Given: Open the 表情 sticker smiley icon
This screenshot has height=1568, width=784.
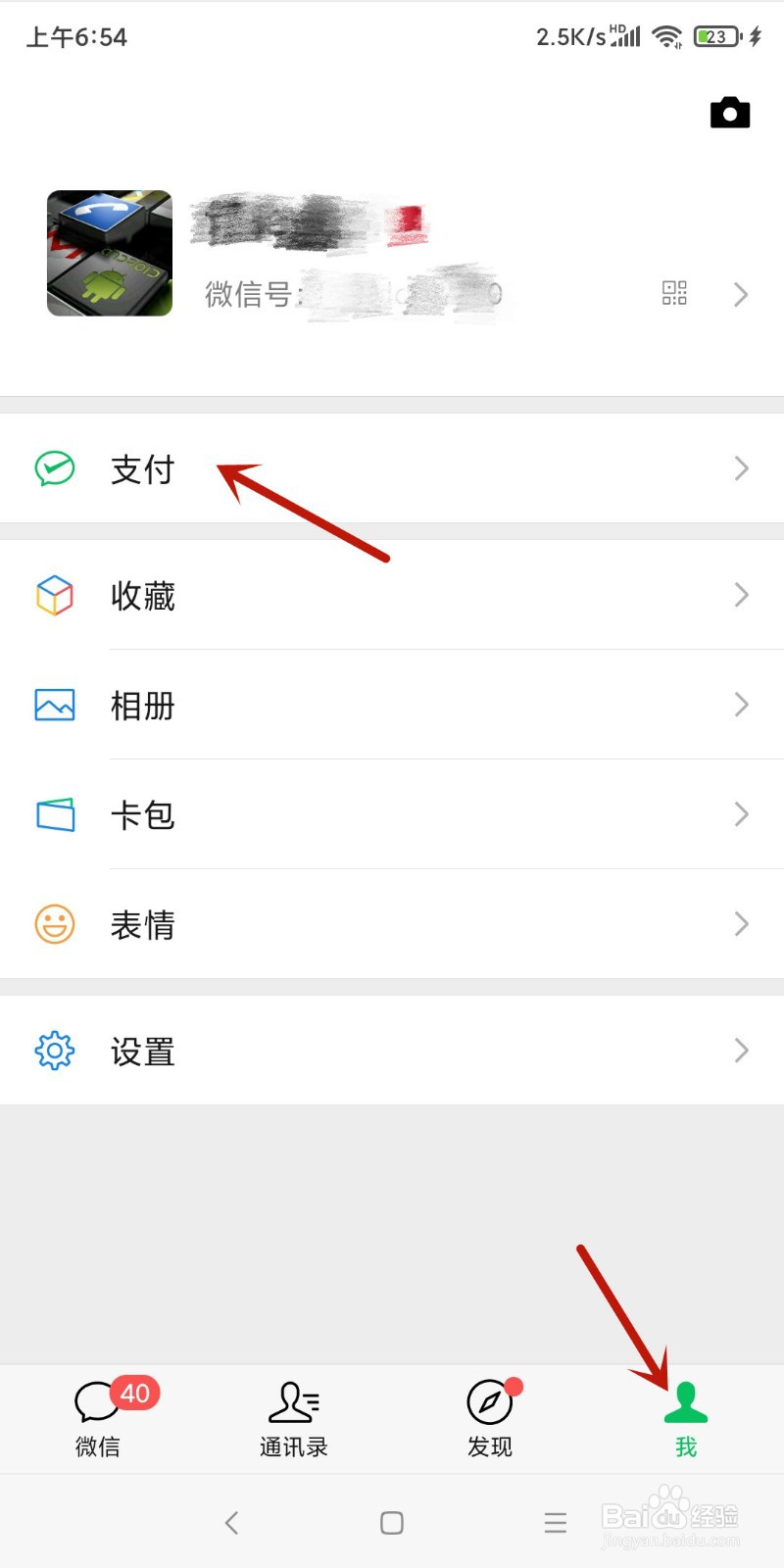Looking at the screenshot, I should tap(55, 923).
